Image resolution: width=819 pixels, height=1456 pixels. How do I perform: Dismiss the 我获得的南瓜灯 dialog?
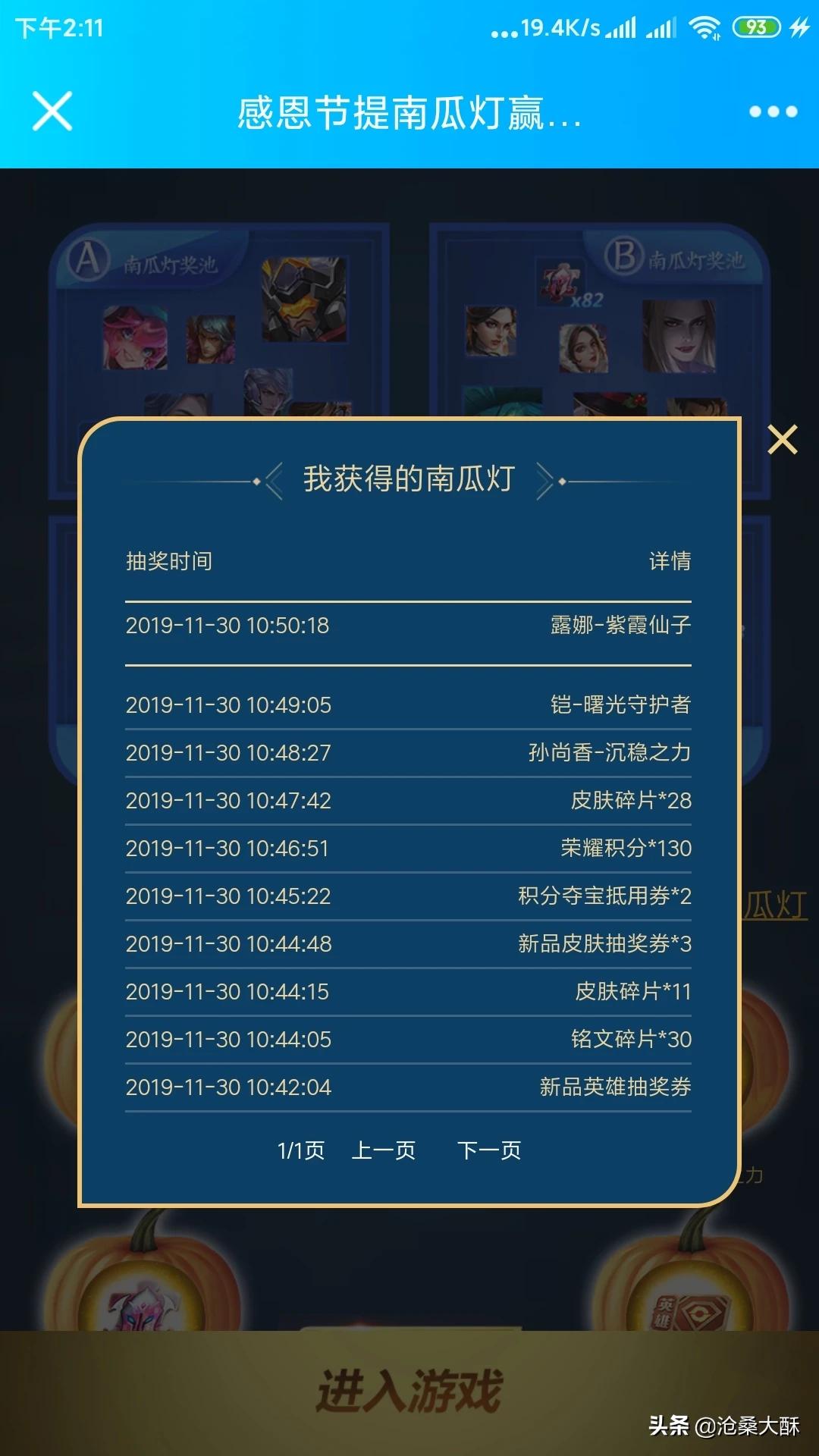[782, 440]
